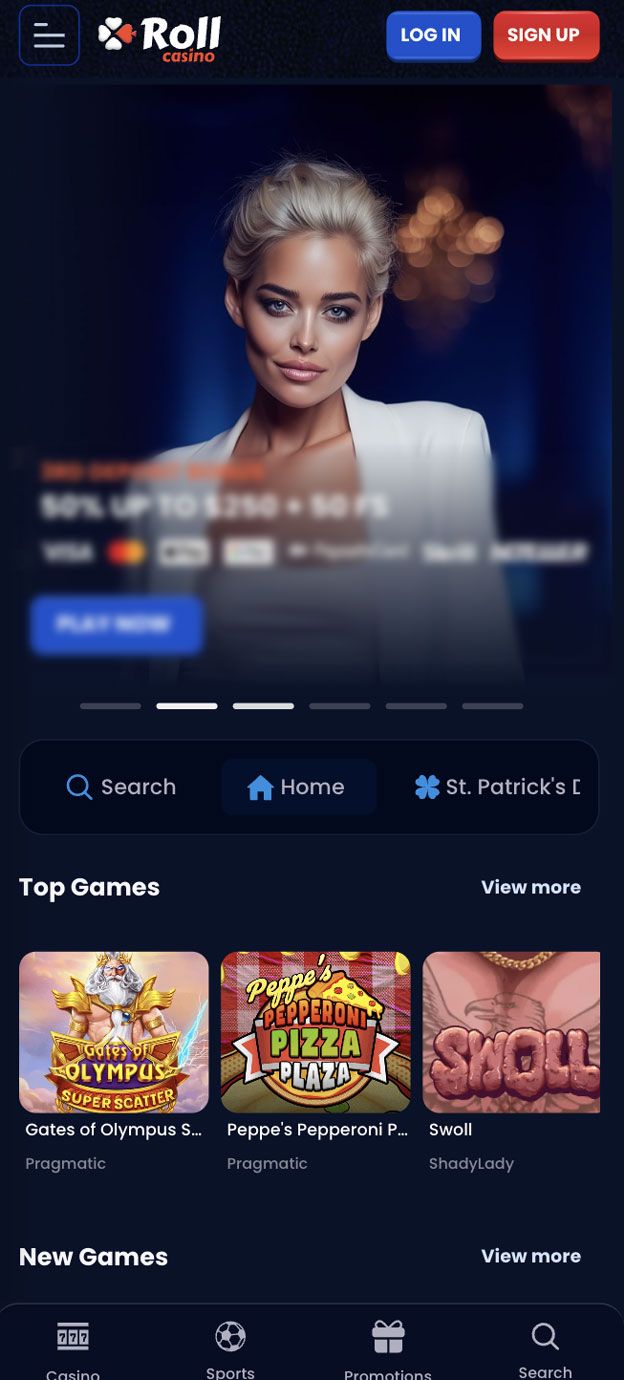View more Top Games
The height and width of the screenshot is (1380, 624).
pyautogui.click(x=530, y=887)
